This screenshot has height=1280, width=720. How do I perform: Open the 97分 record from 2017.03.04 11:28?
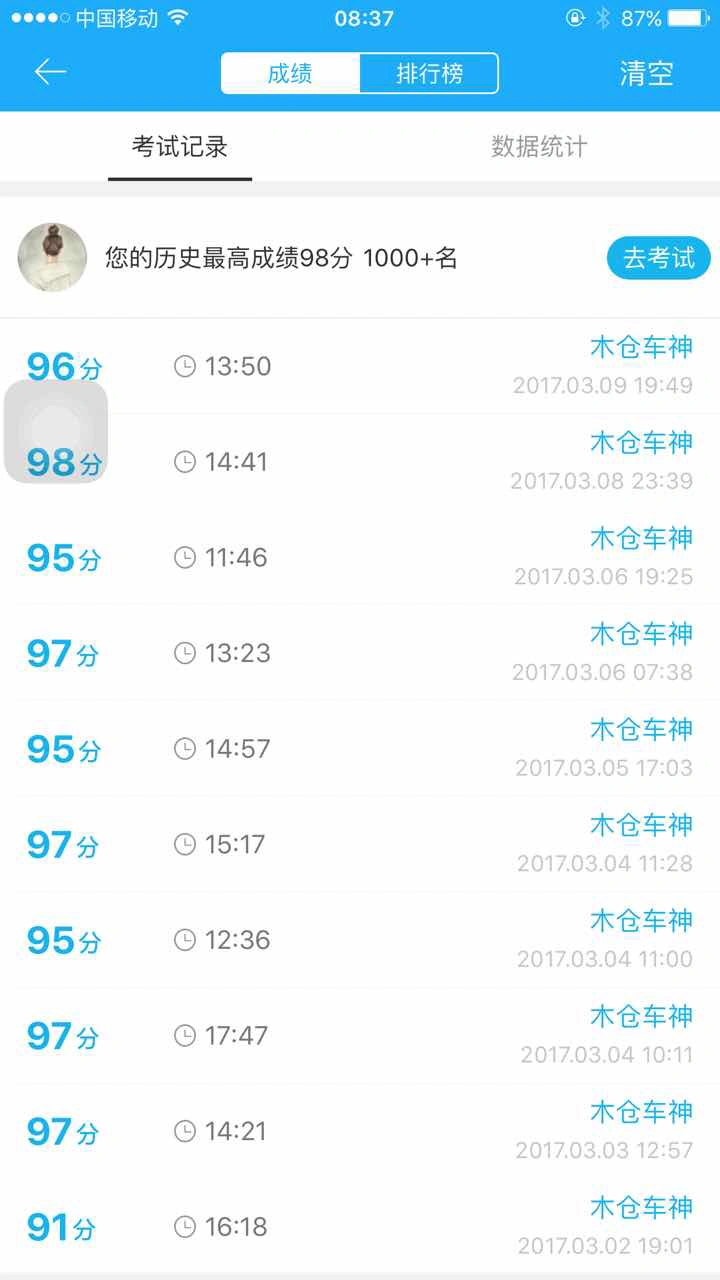(x=360, y=844)
